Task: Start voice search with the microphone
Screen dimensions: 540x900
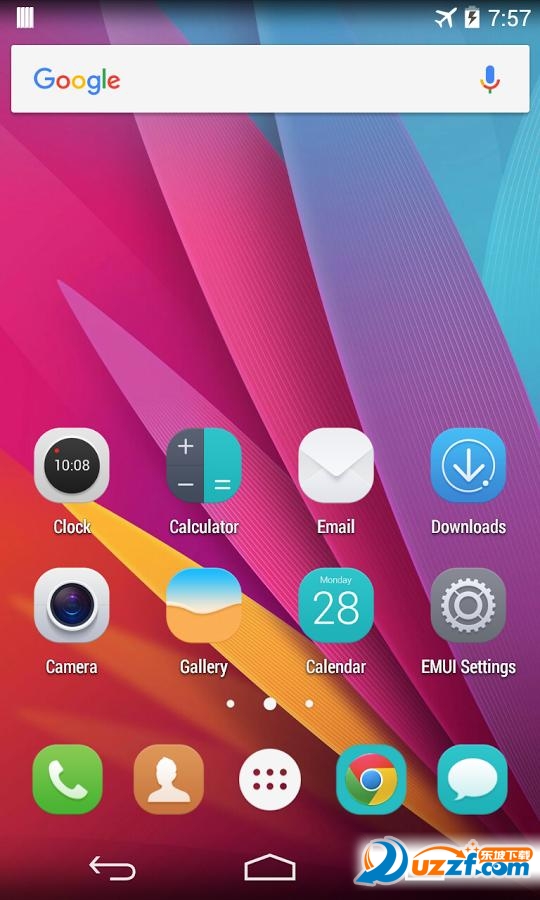Action: 490,79
